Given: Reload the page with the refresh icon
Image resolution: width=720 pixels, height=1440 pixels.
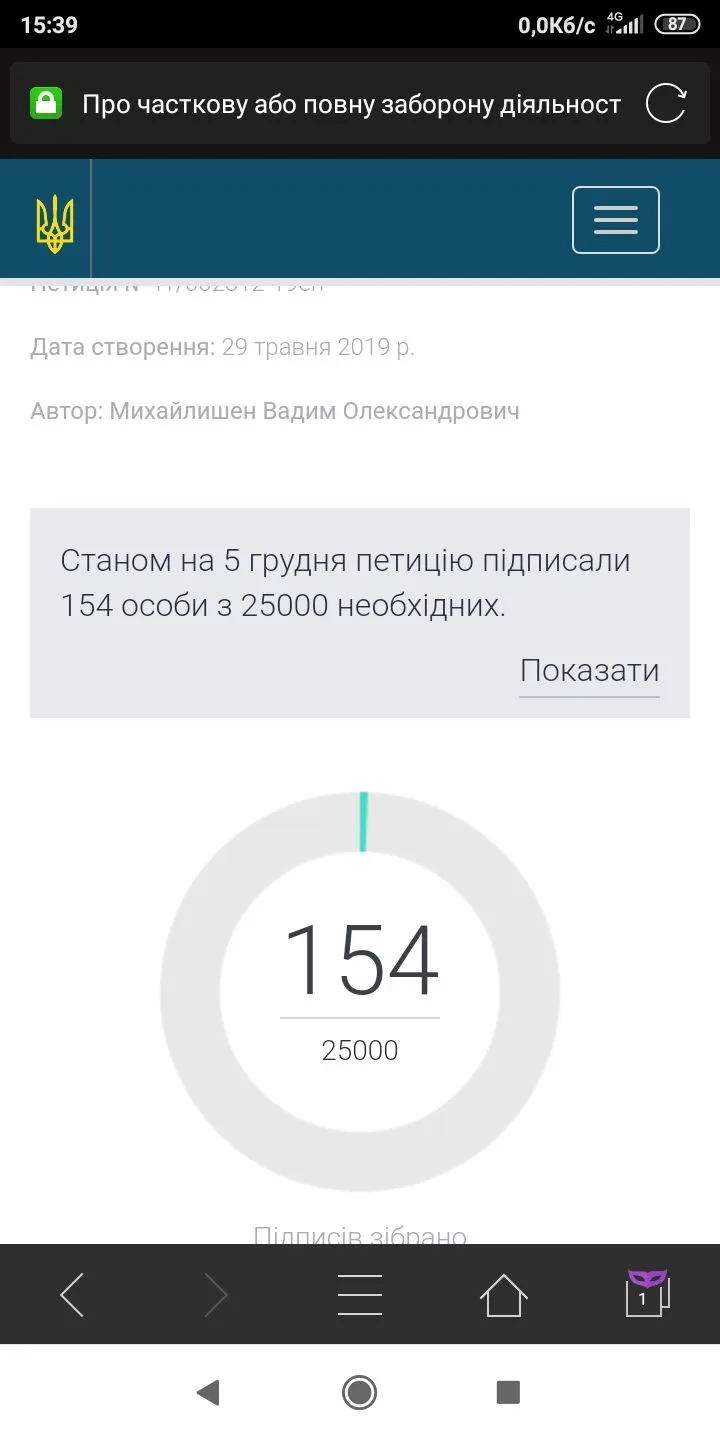Looking at the screenshot, I should tap(665, 104).
